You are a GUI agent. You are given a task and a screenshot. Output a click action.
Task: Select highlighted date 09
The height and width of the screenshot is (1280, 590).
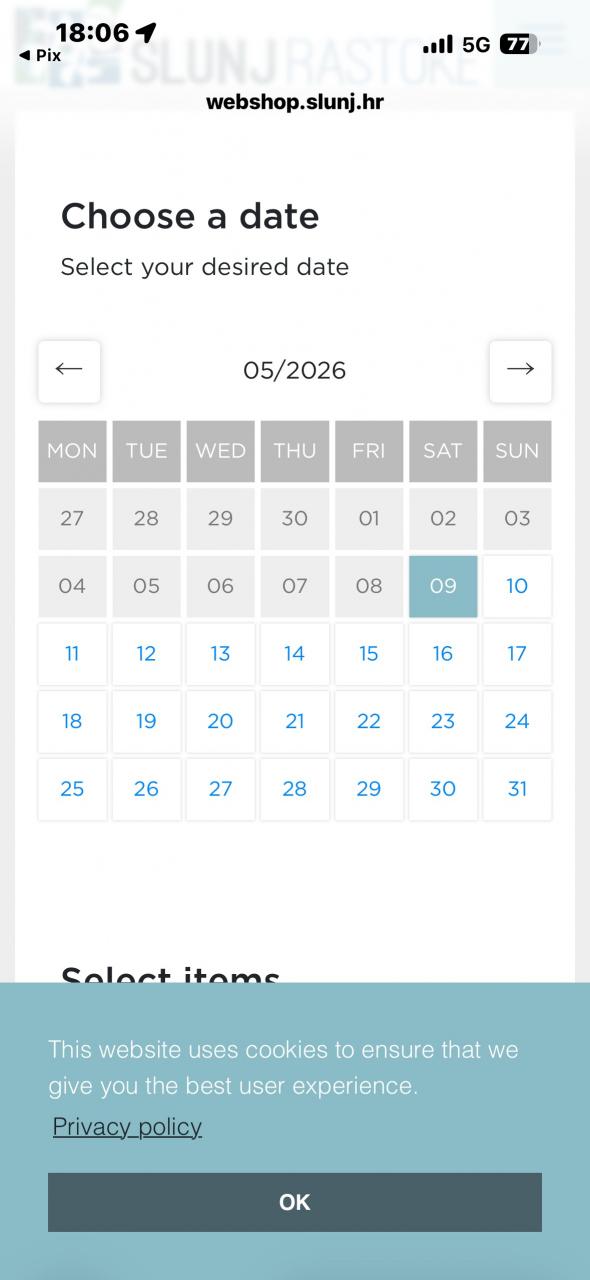click(x=443, y=586)
